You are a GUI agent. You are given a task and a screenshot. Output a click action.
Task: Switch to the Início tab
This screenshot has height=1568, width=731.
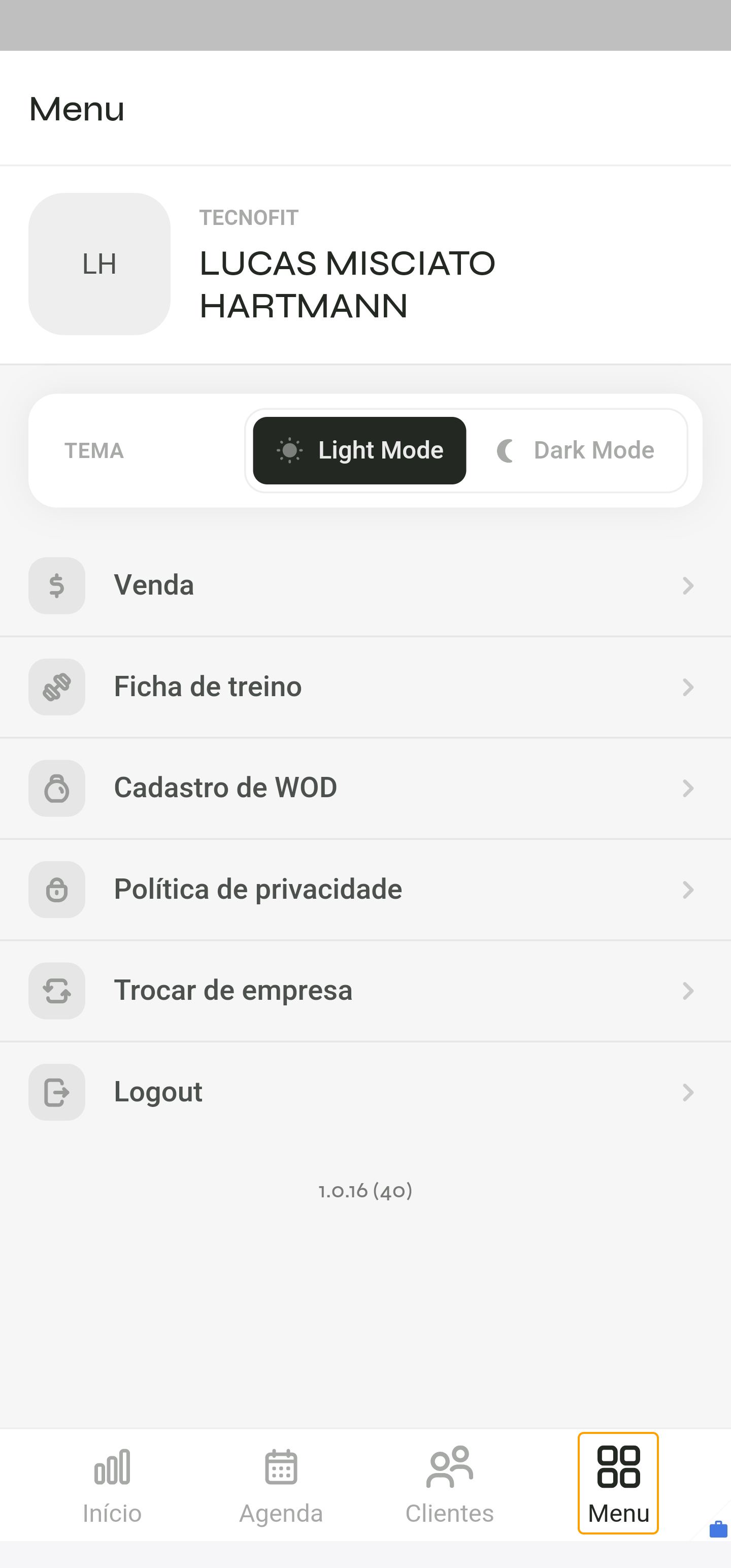(x=112, y=1484)
